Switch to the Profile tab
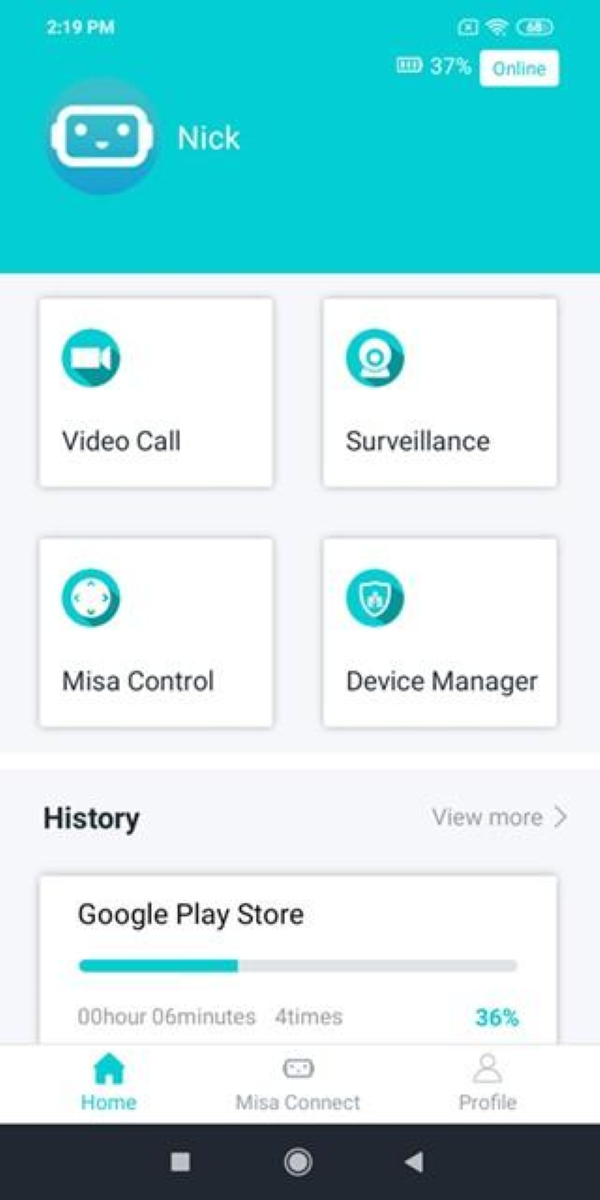 tap(487, 1084)
